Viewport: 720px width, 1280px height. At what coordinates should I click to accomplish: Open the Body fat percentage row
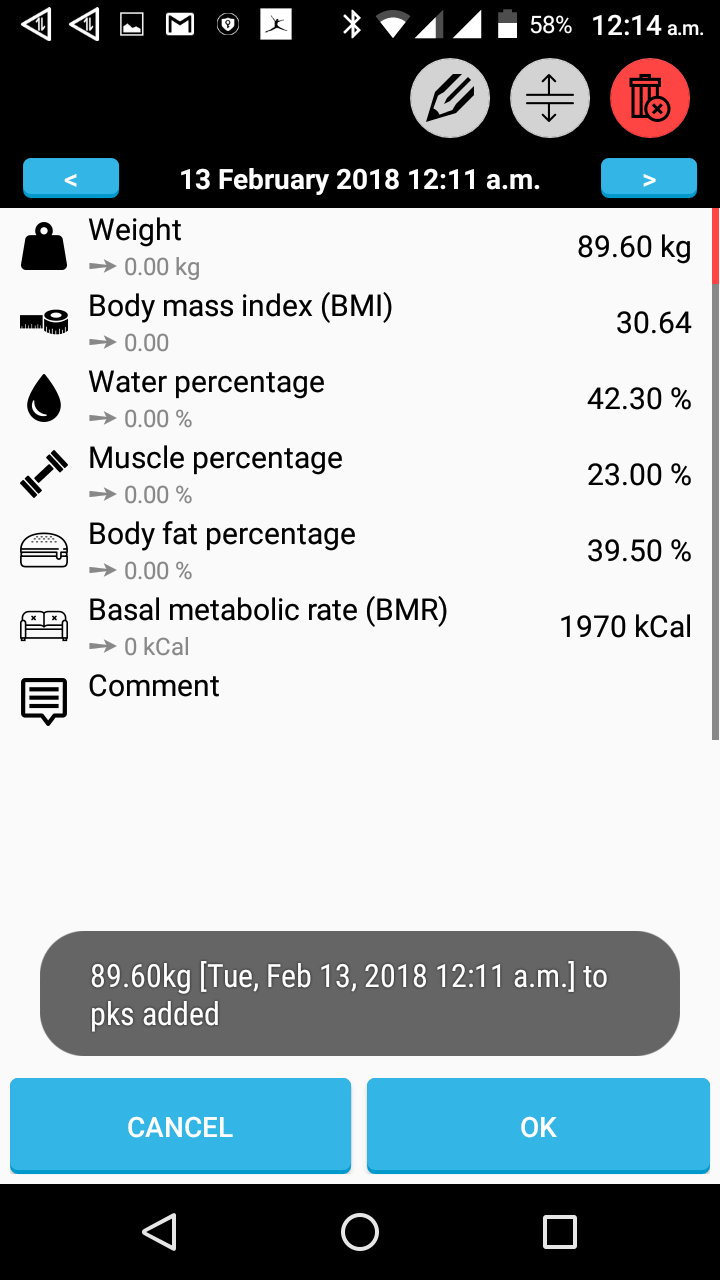(x=356, y=551)
